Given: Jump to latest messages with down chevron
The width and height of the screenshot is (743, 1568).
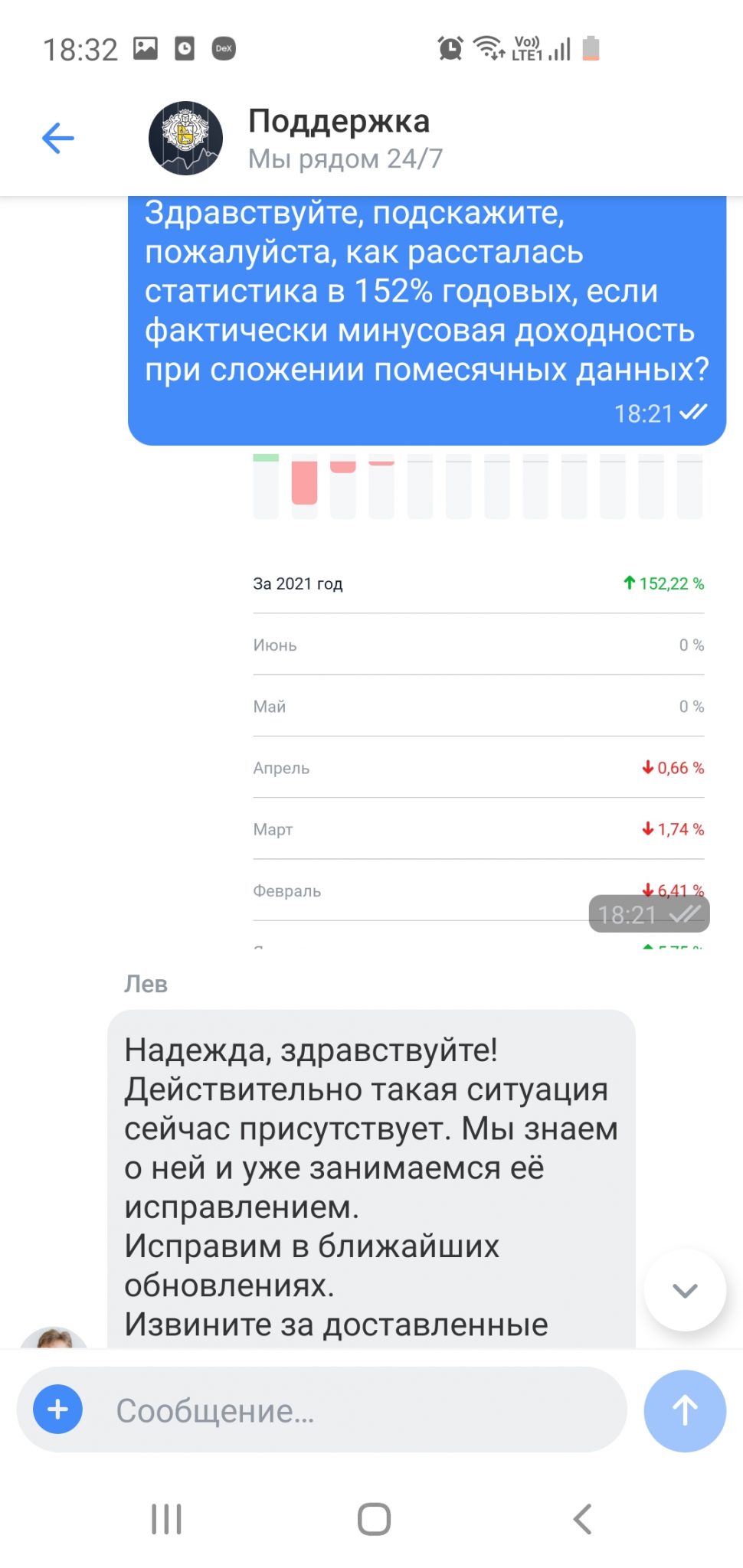Looking at the screenshot, I should coord(685,1291).
